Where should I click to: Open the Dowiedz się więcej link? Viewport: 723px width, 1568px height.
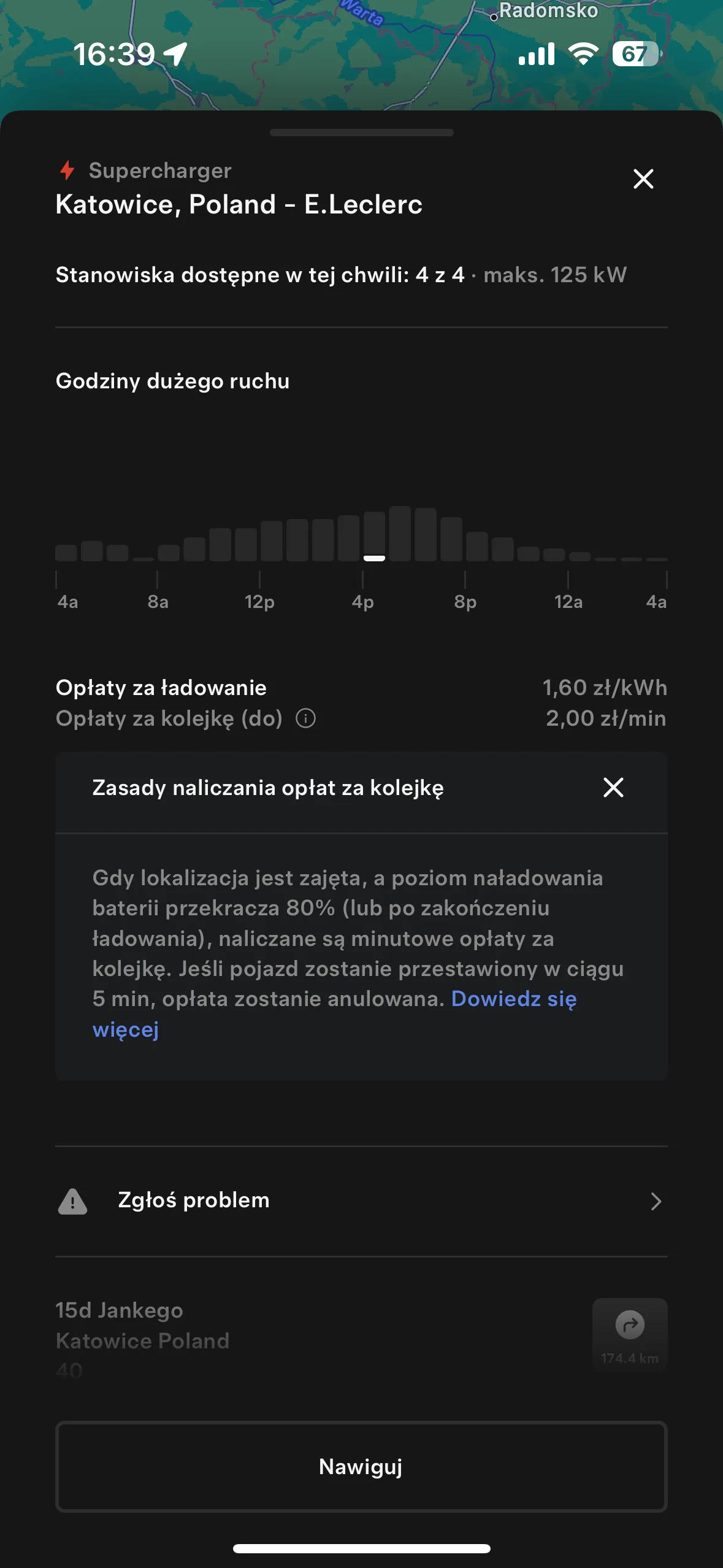point(514,999)
